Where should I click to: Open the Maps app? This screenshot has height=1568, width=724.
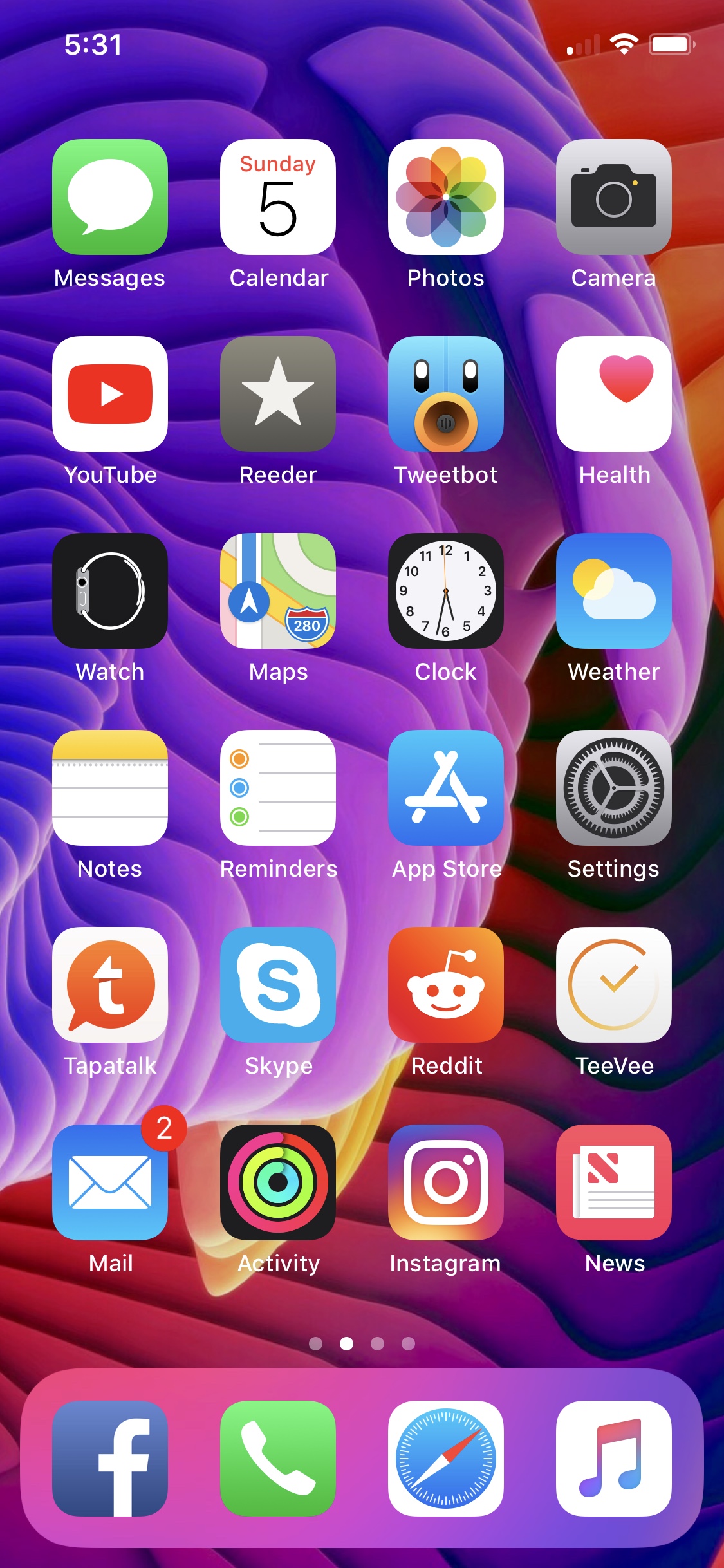coord(278,591)
